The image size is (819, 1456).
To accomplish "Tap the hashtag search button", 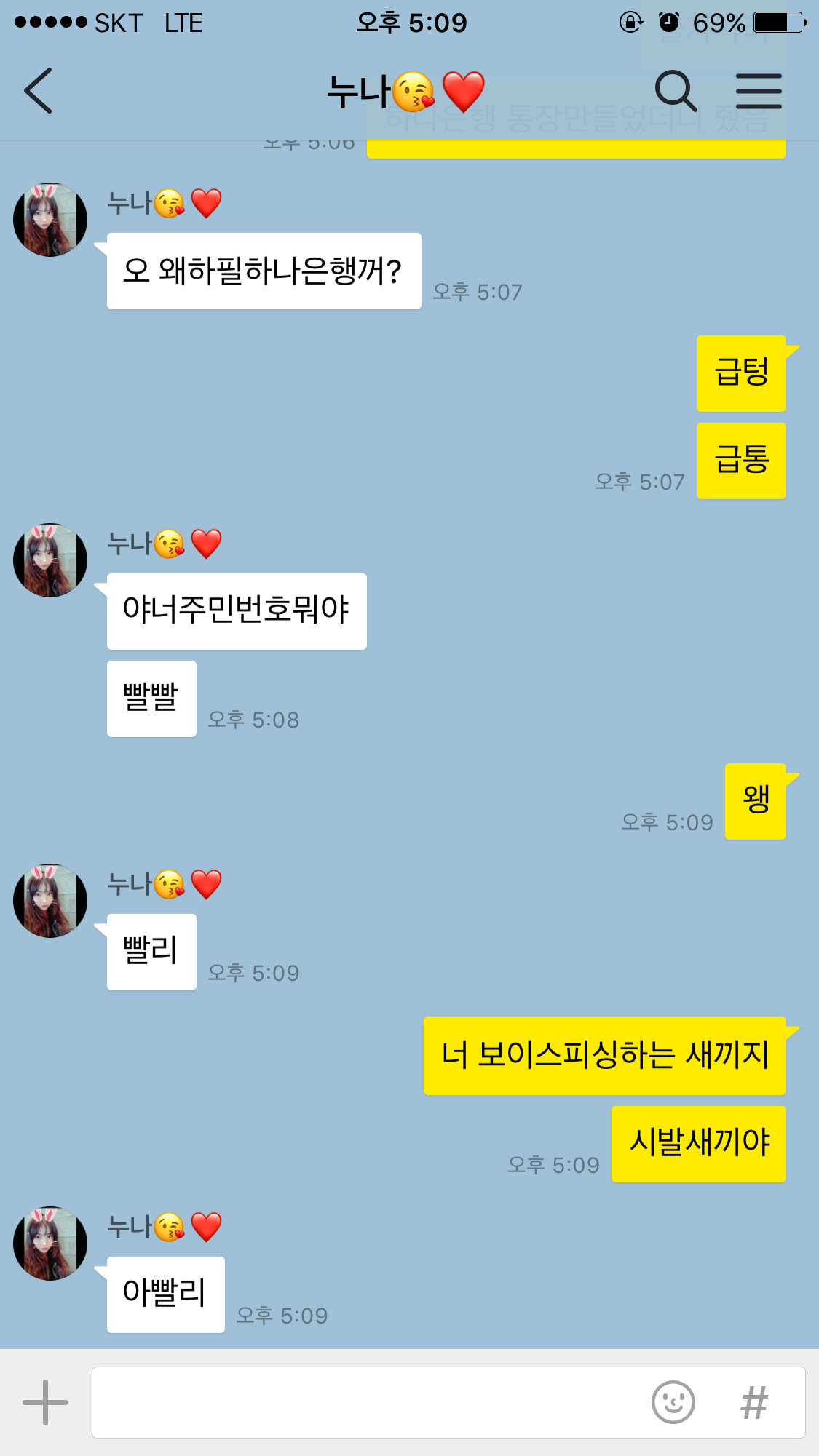I will coord(754,1403).
